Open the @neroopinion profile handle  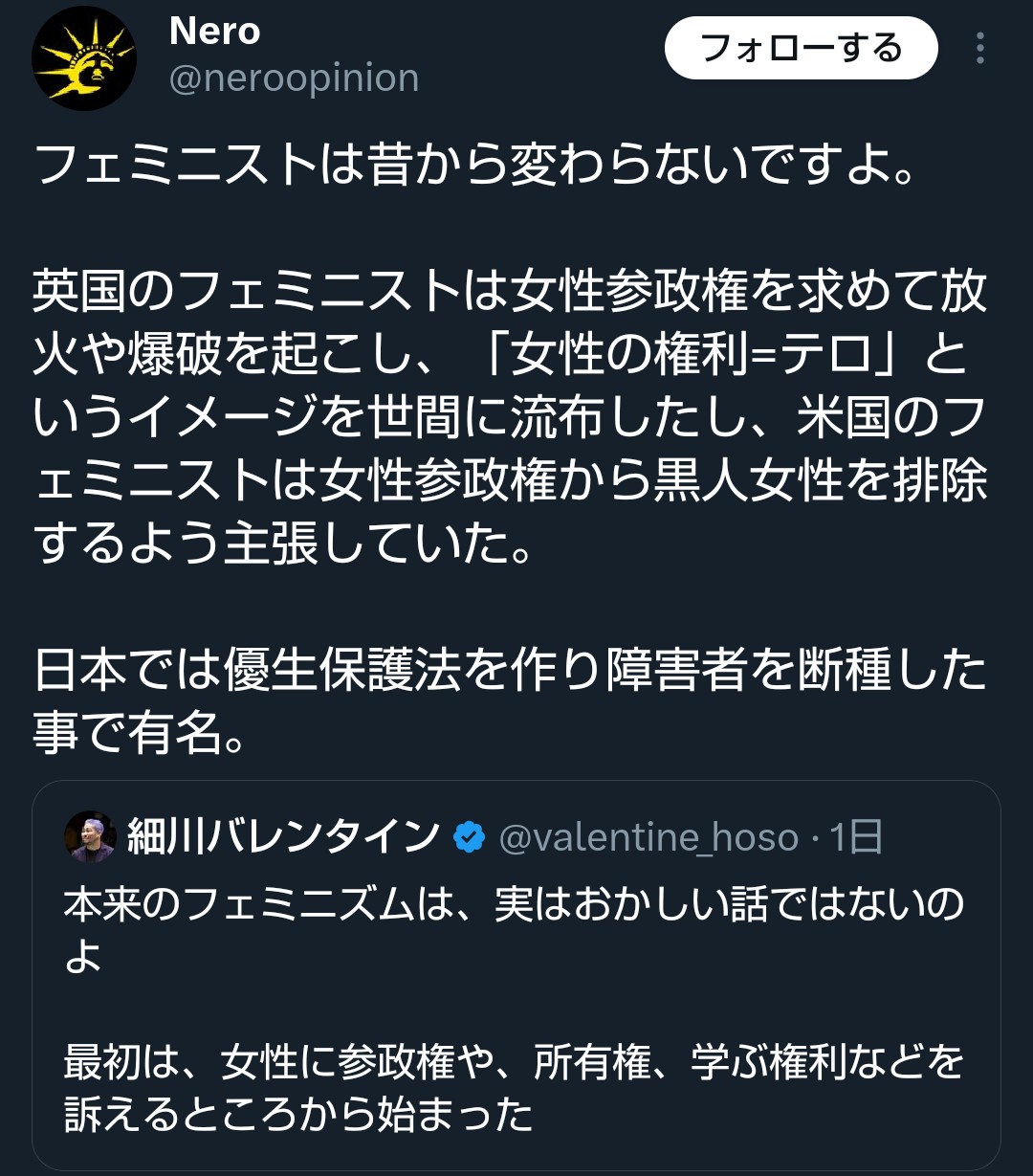coord(294,78)
